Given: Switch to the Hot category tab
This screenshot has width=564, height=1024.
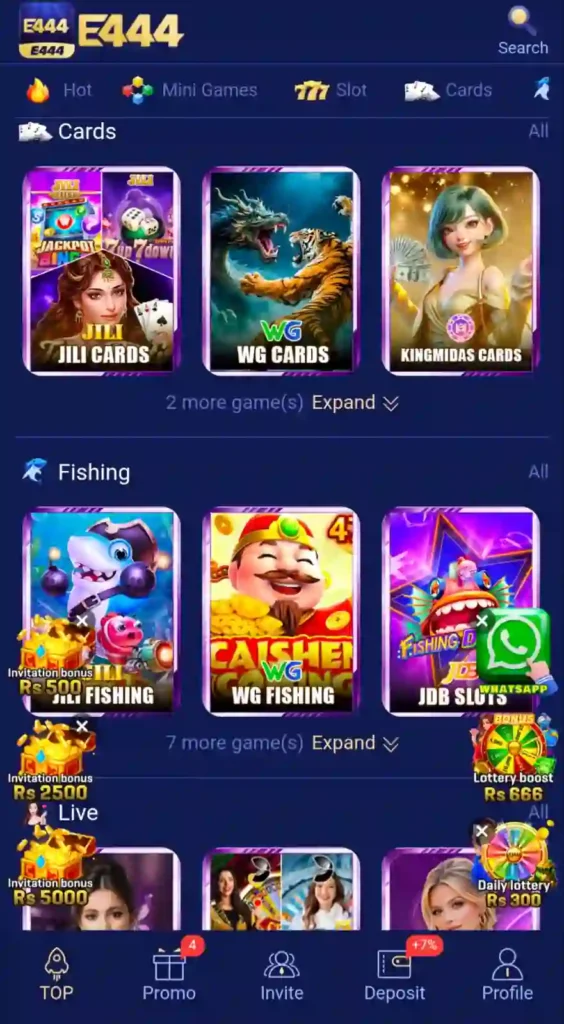Looking at the screenshot, I should [59, 90].
